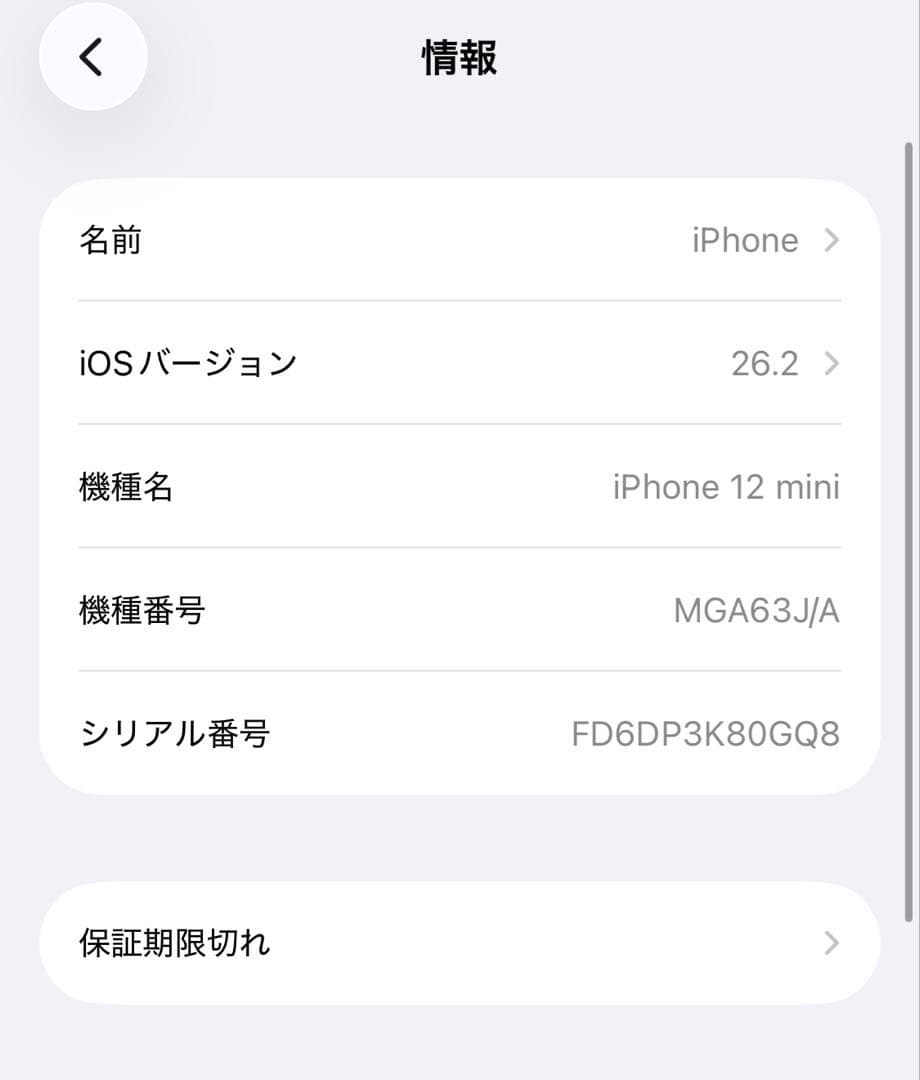Tap the 機種名 row label

pos(126,487)
